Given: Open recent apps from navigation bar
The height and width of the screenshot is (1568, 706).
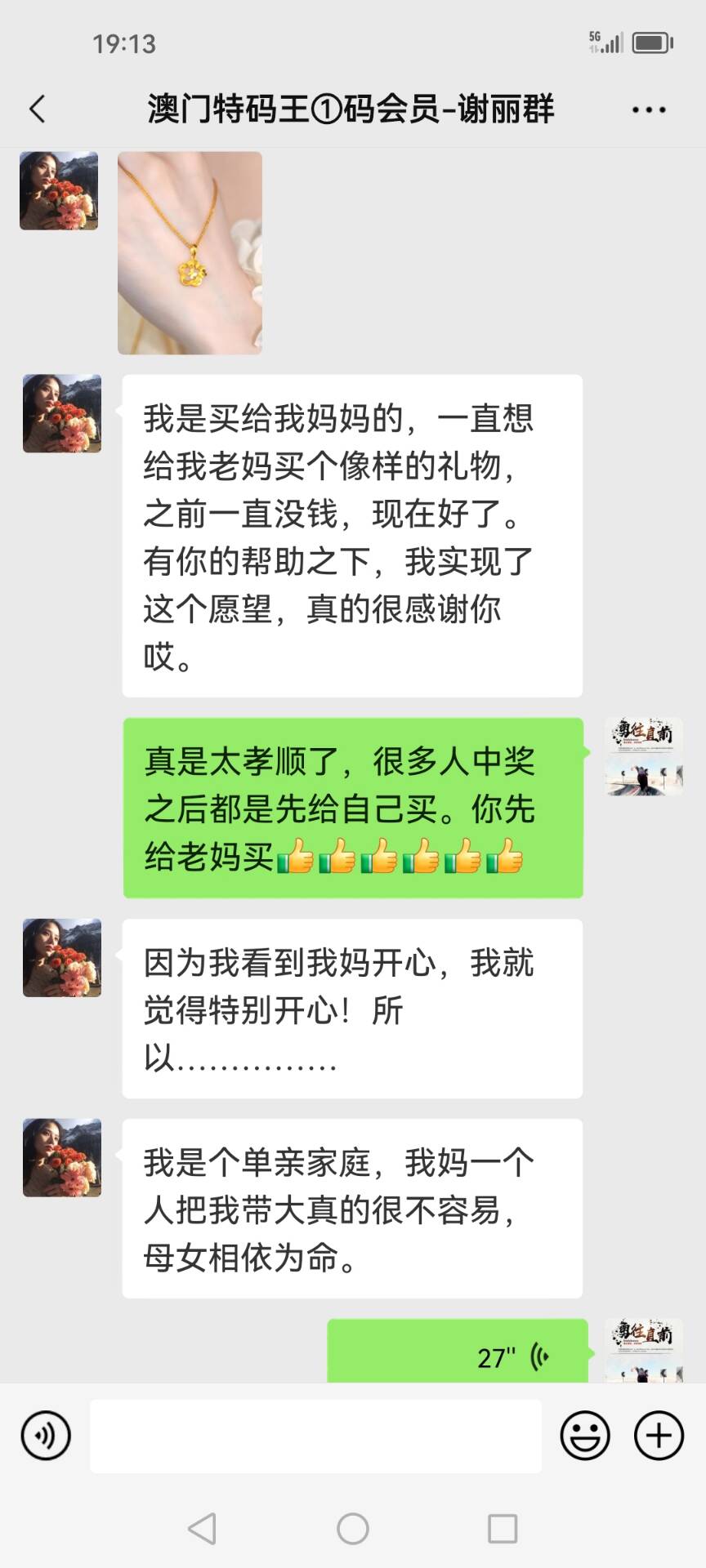Looking at the screenshot, I should click(x=502, y=1529).
